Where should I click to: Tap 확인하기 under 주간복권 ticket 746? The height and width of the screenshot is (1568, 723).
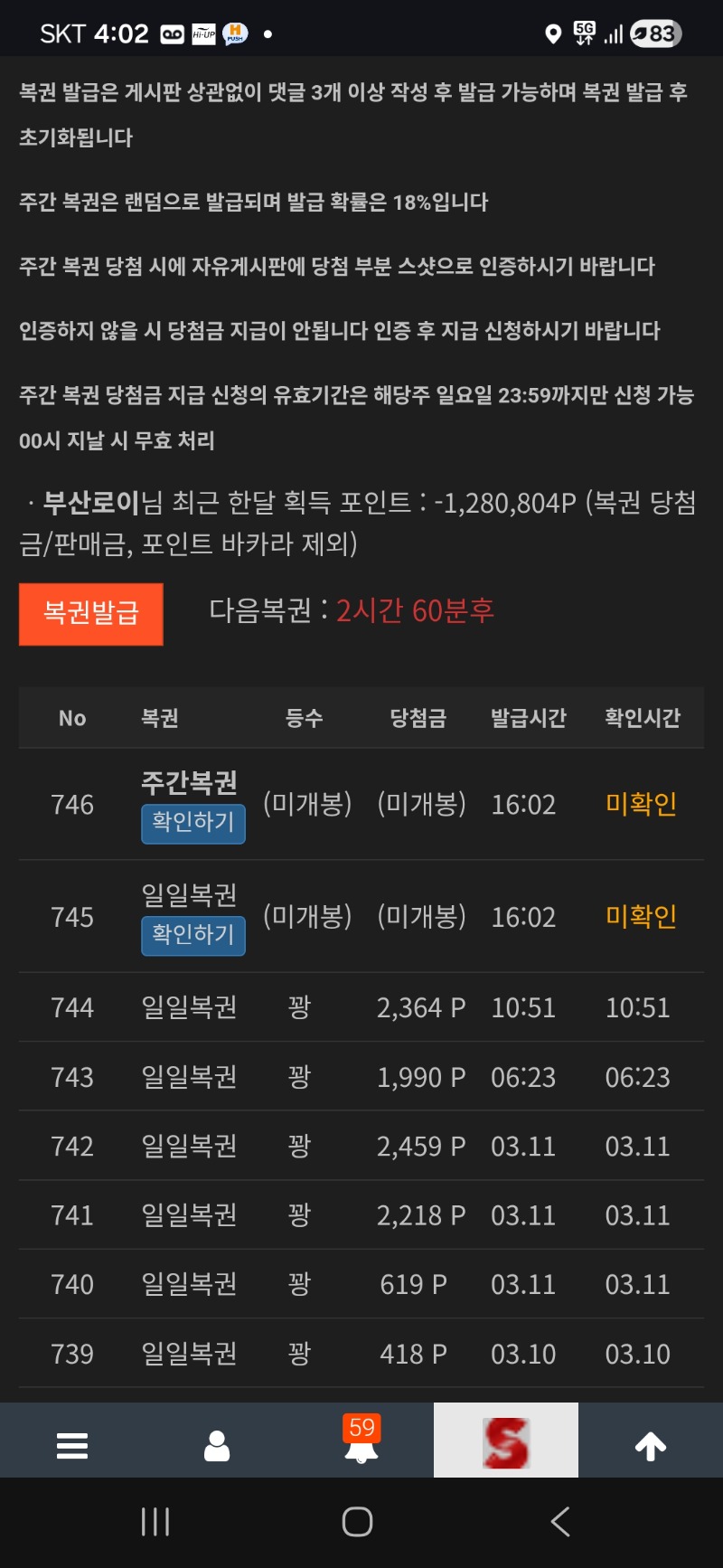(192, 823)
